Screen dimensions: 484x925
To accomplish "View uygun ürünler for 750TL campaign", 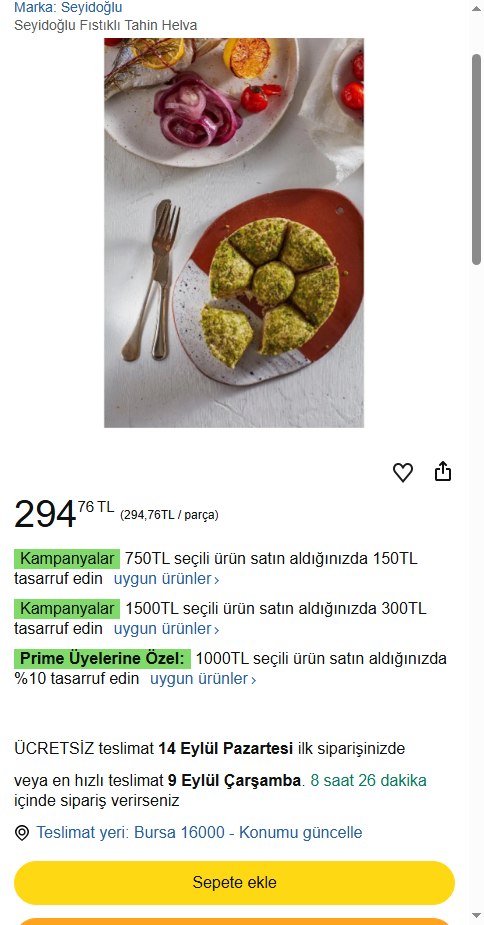I will 166,579.
